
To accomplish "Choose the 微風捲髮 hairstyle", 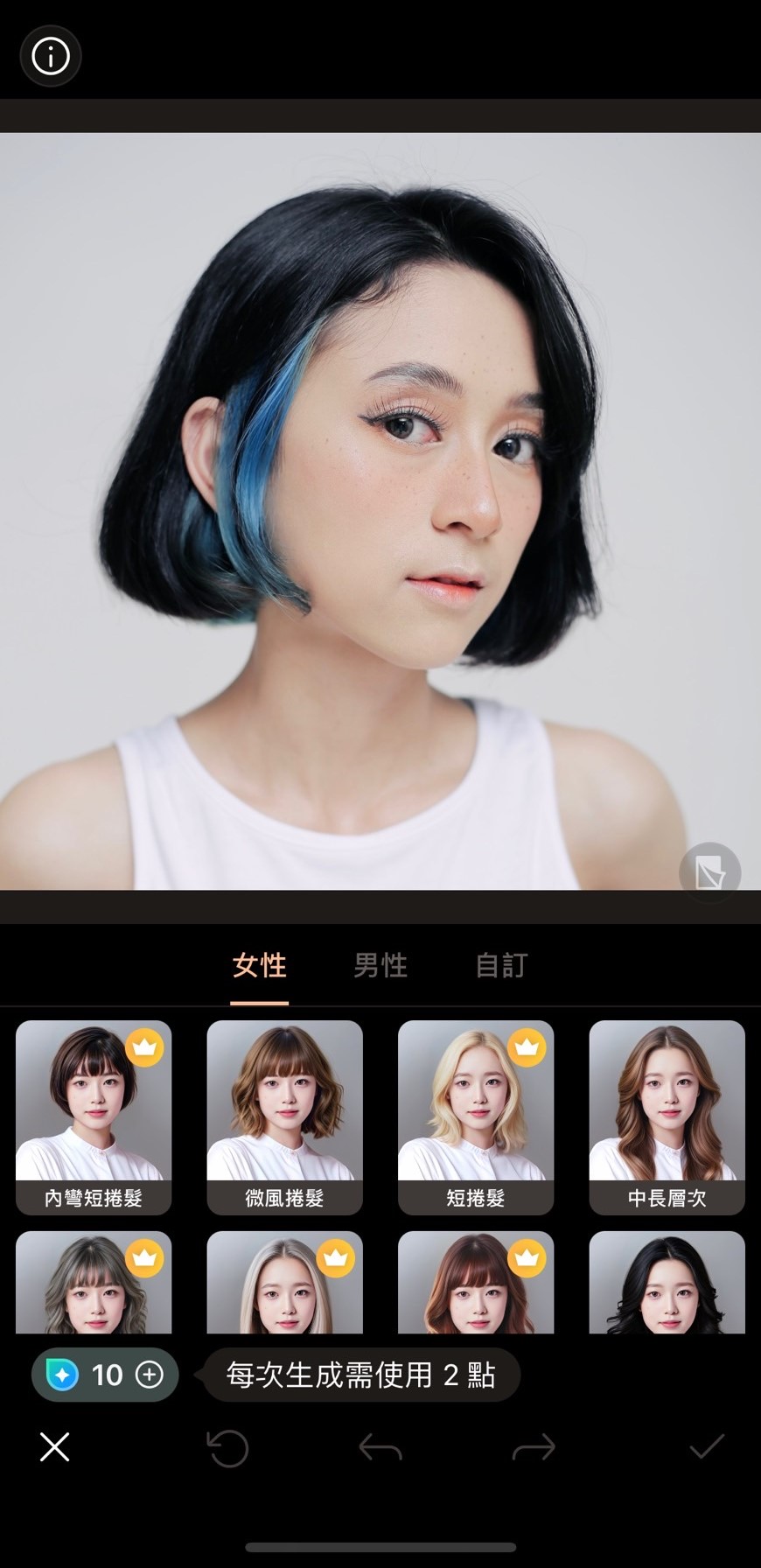I will click(284, 1116).
